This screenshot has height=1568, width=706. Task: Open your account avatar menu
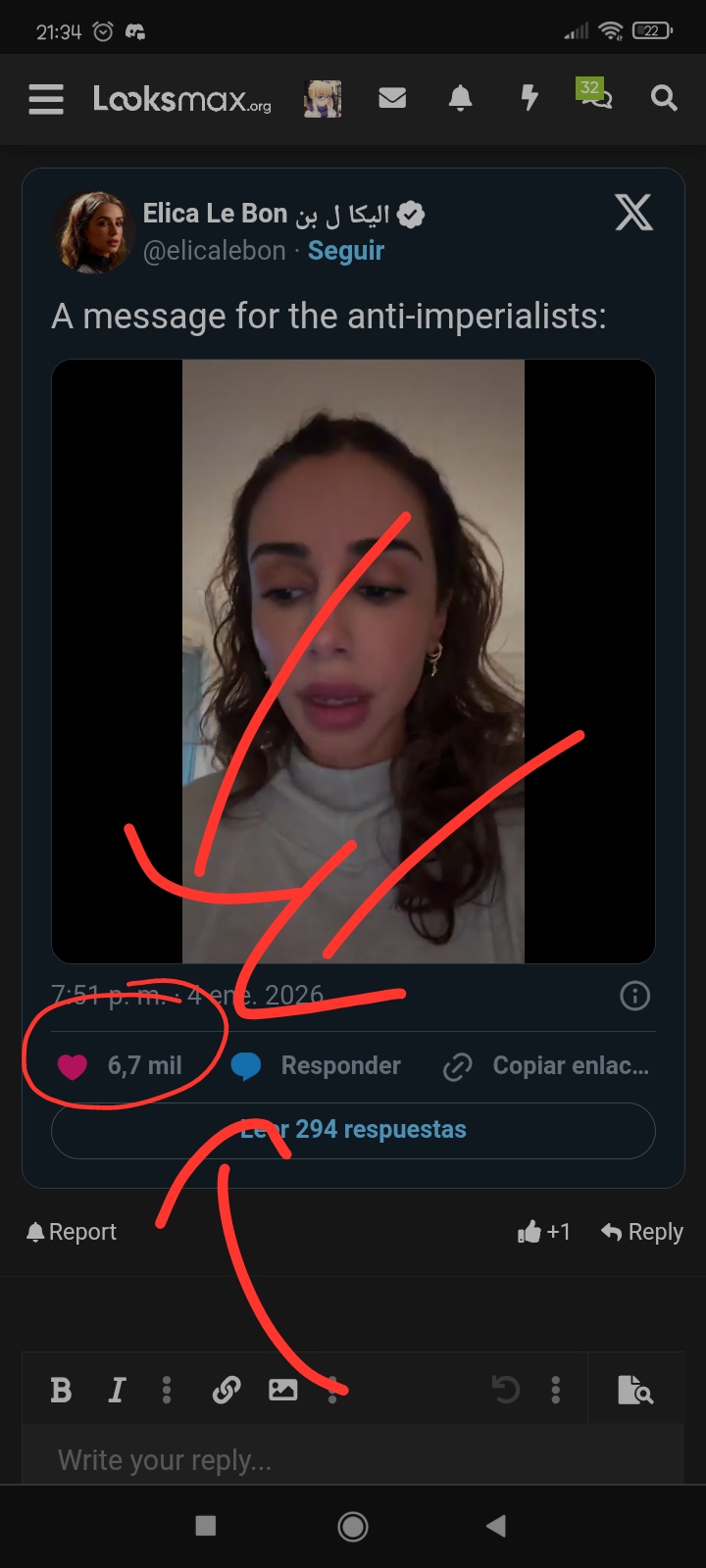(x=323, y=99)
